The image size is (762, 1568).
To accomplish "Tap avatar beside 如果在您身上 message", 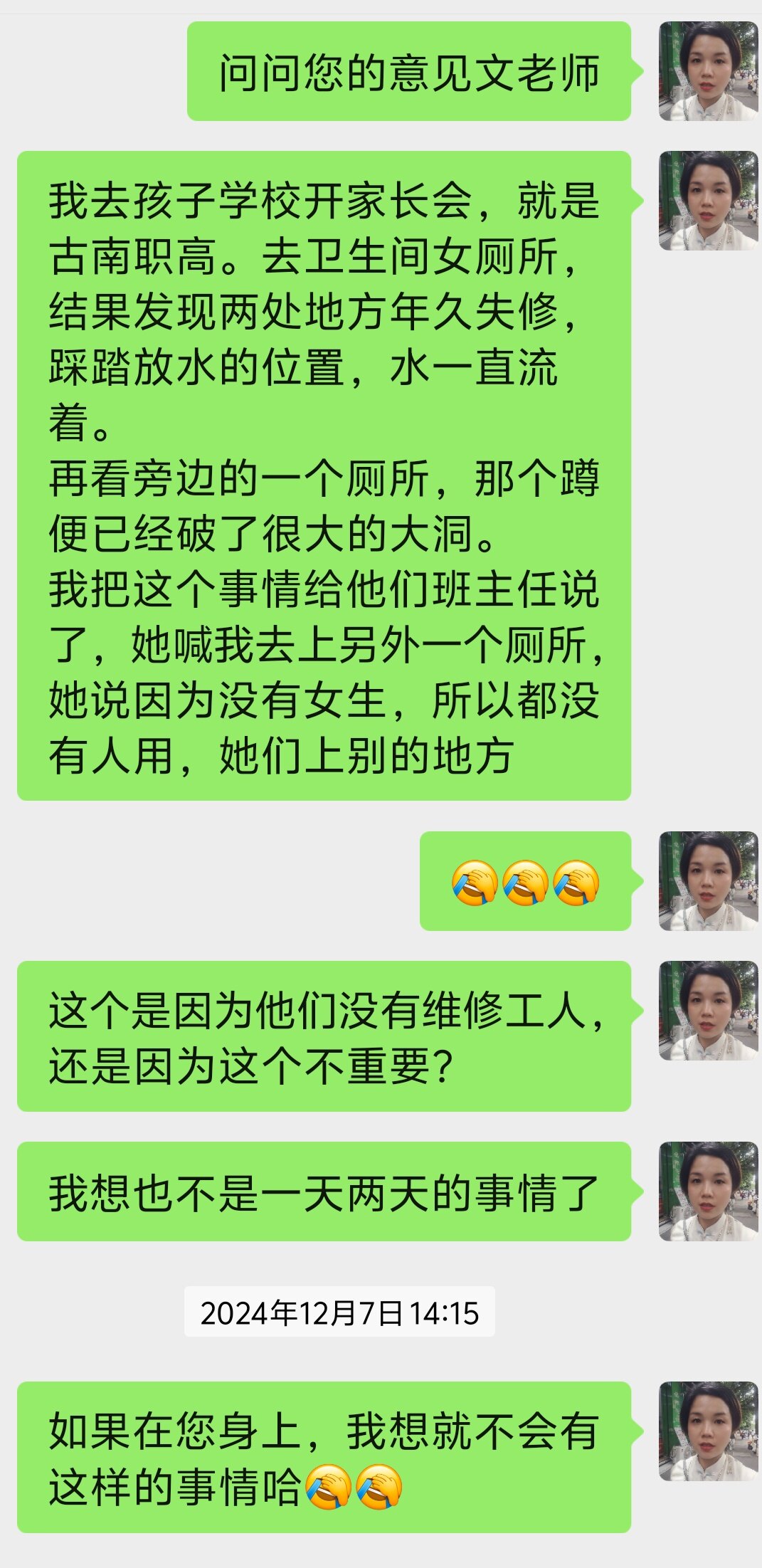I will click(708, 1431).
